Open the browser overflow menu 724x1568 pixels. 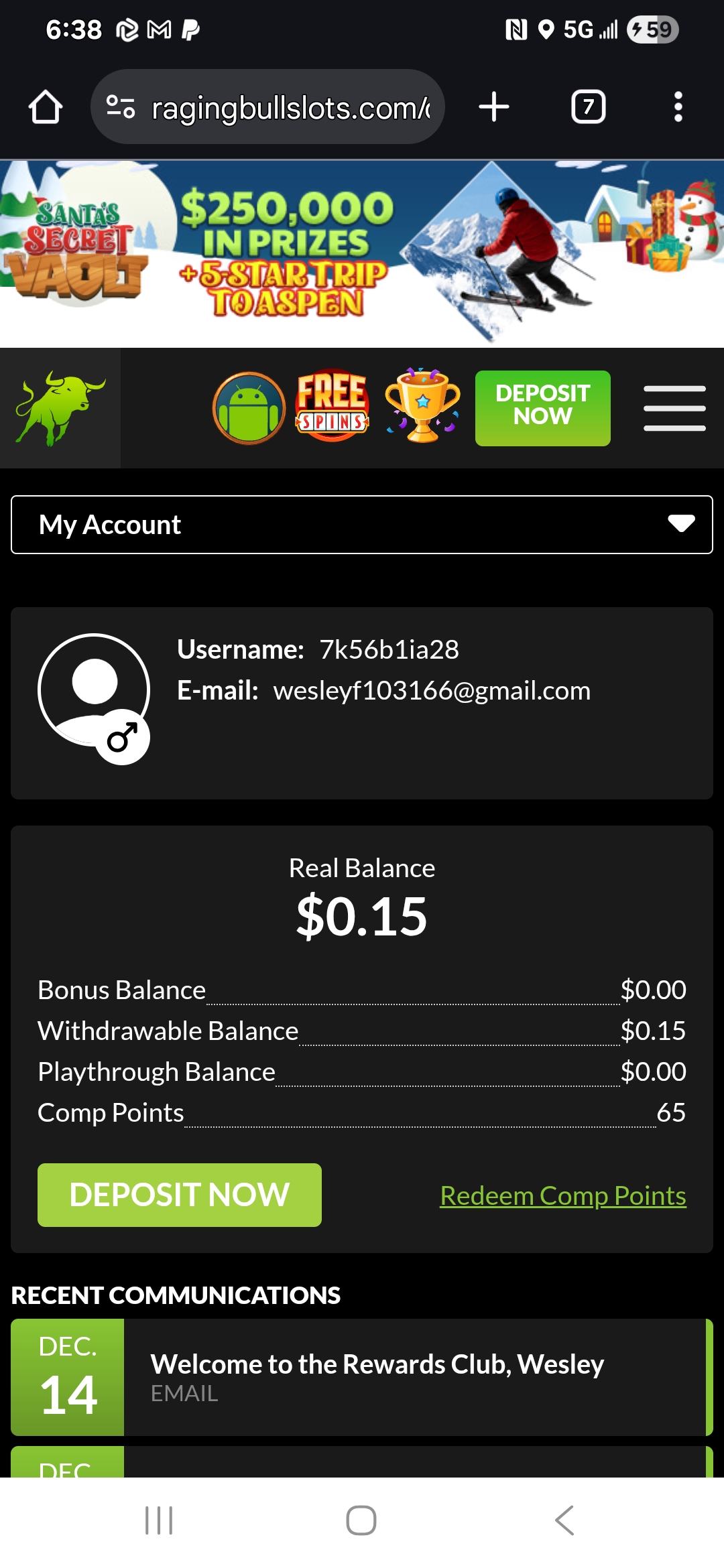(x=678, y=107)
